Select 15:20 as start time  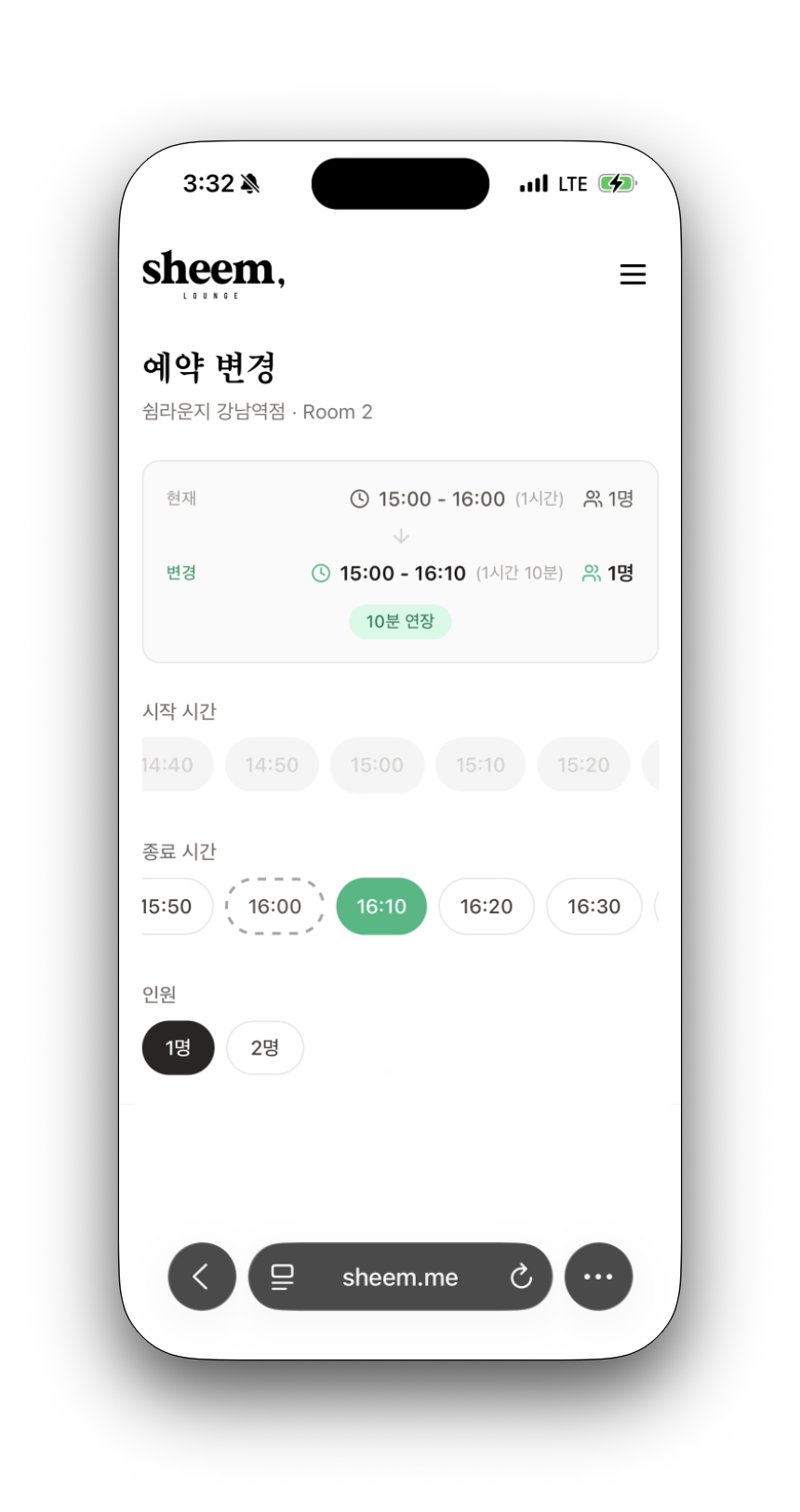click(583, 765)
